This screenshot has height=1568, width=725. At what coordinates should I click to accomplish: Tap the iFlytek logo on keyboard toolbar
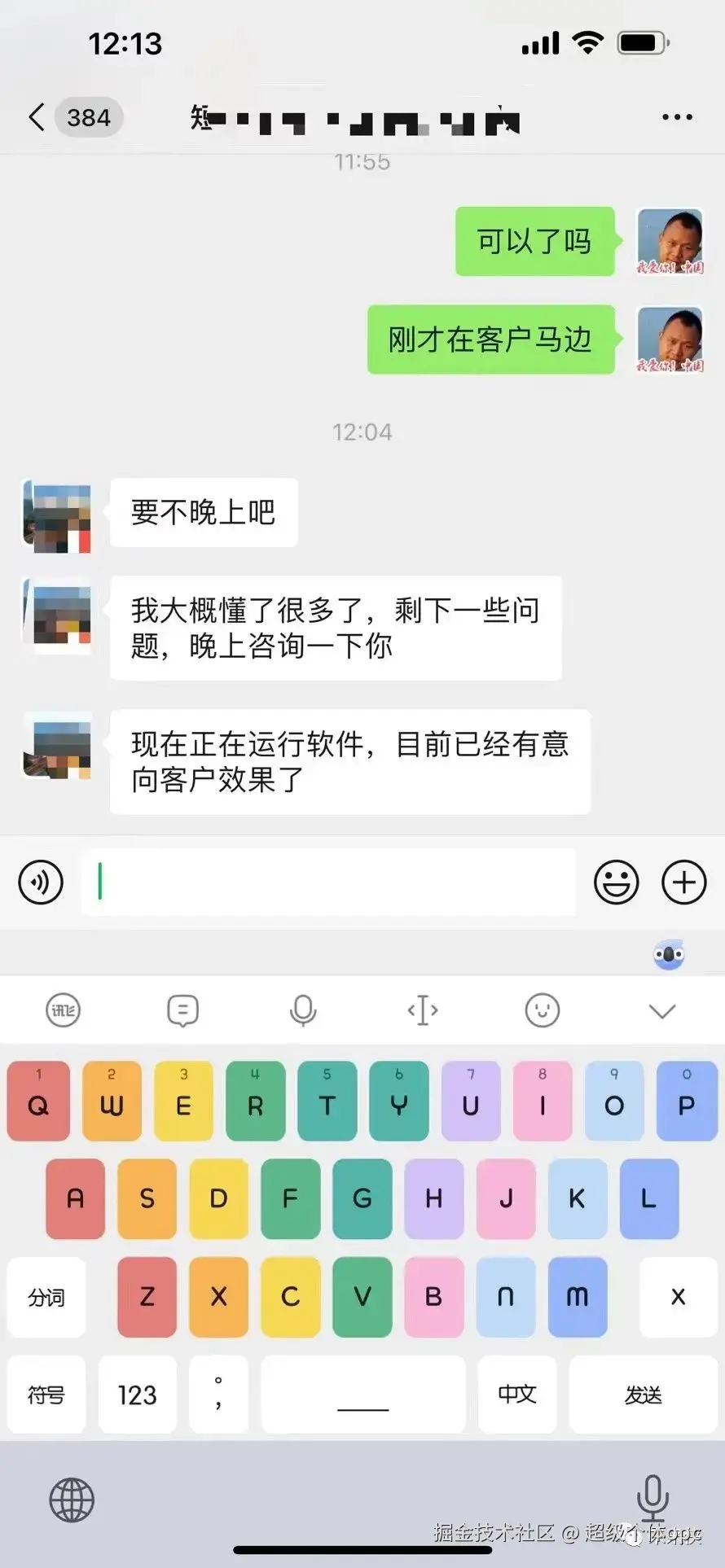(x=62, y=1010)
